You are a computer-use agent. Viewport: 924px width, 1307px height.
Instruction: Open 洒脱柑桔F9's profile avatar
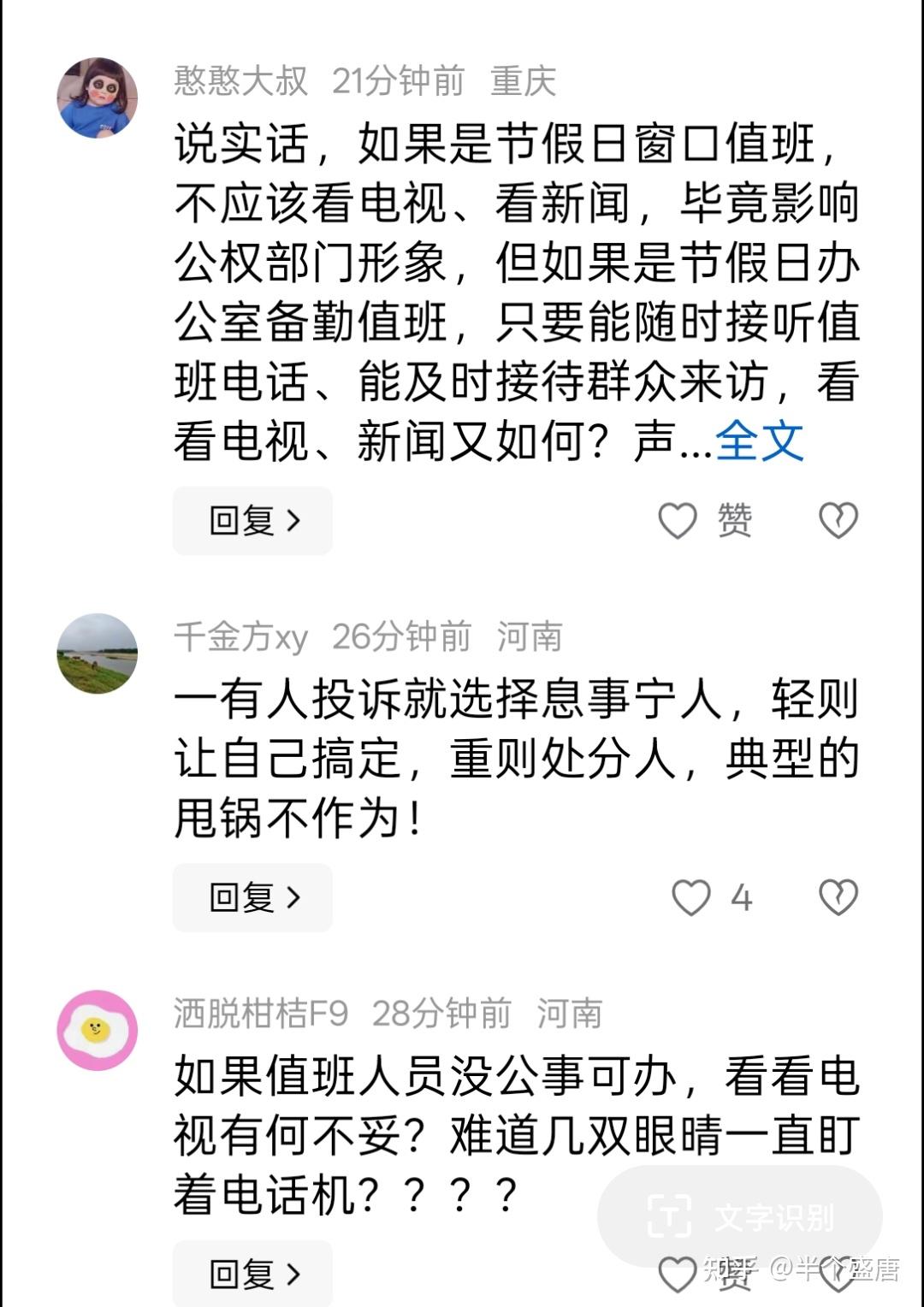coord(98,1030)
